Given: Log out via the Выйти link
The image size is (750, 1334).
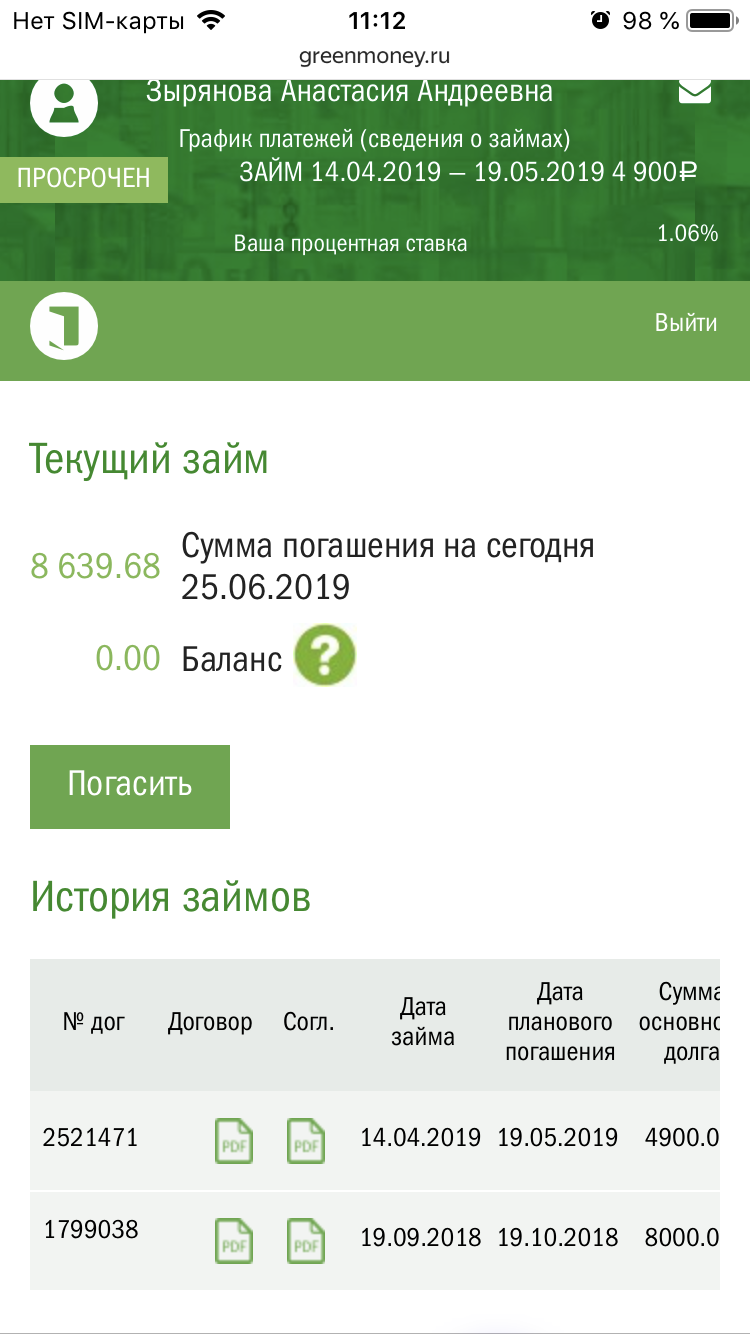Looking at the screenshot, I should point(686,323).
